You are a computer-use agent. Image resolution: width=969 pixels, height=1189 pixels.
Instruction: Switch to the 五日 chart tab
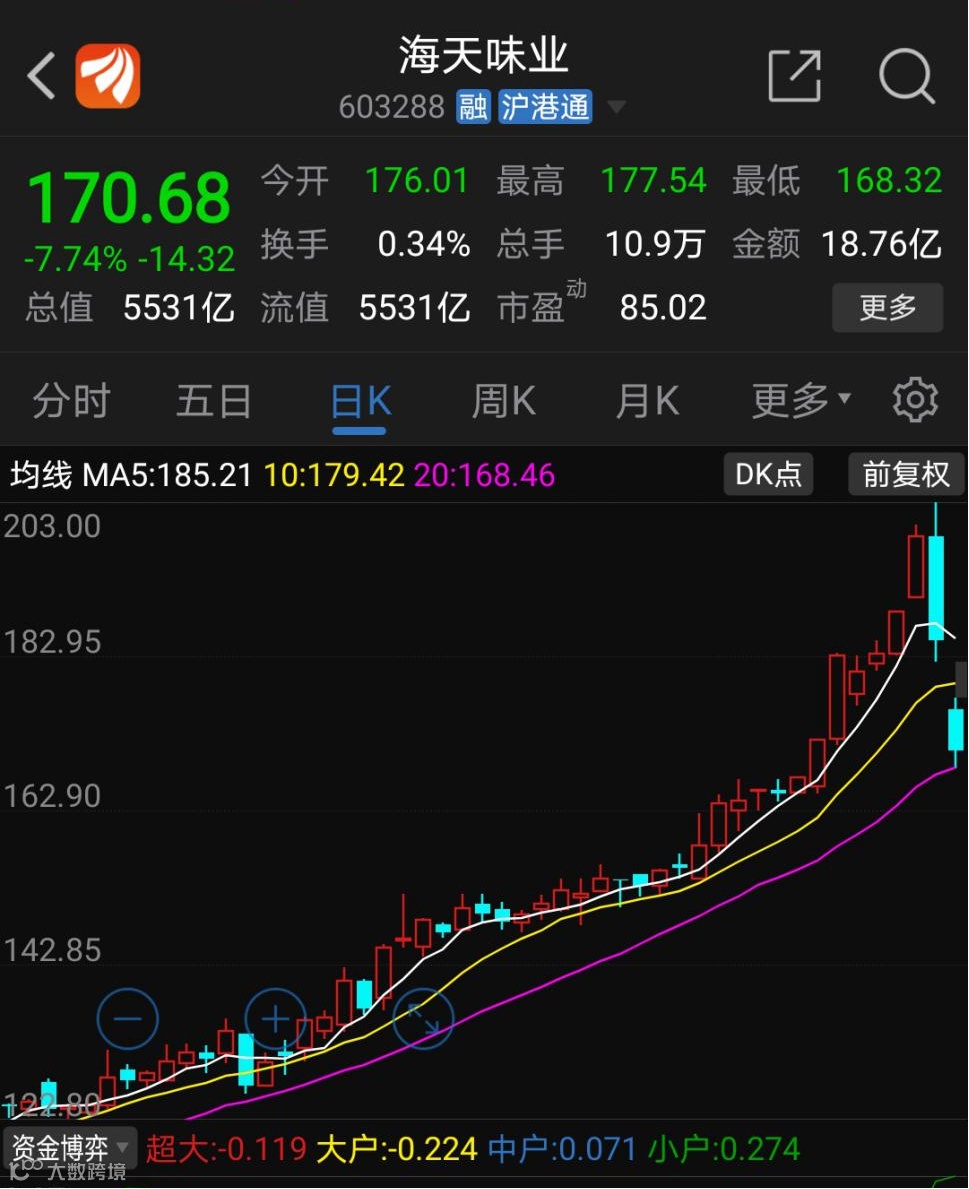(214, 402)
